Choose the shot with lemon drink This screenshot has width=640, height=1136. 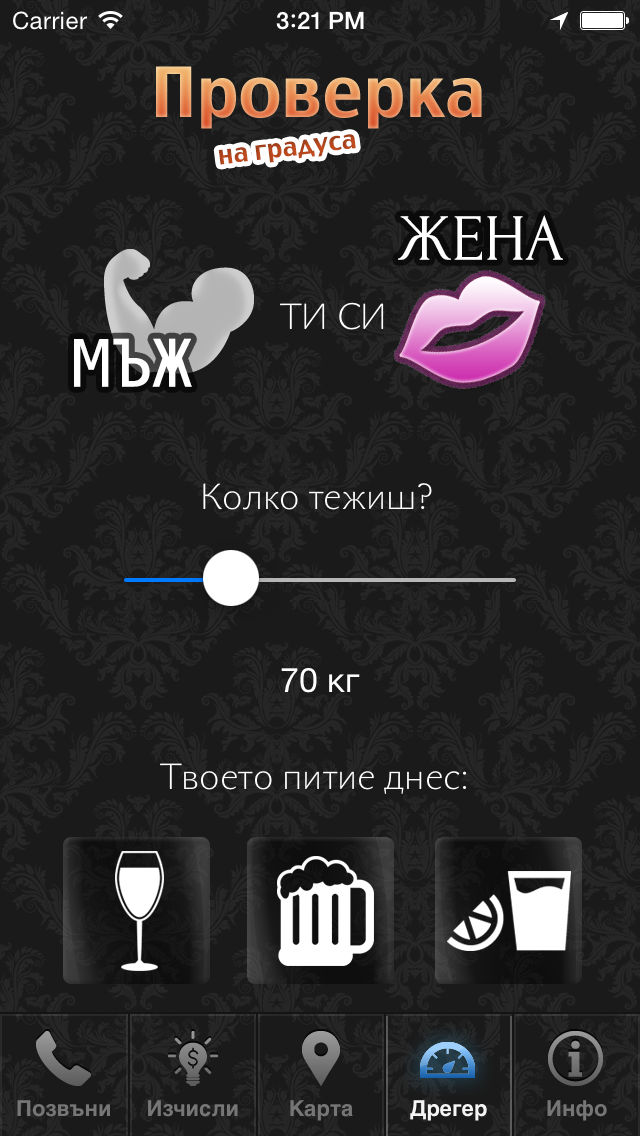[508, 910]
